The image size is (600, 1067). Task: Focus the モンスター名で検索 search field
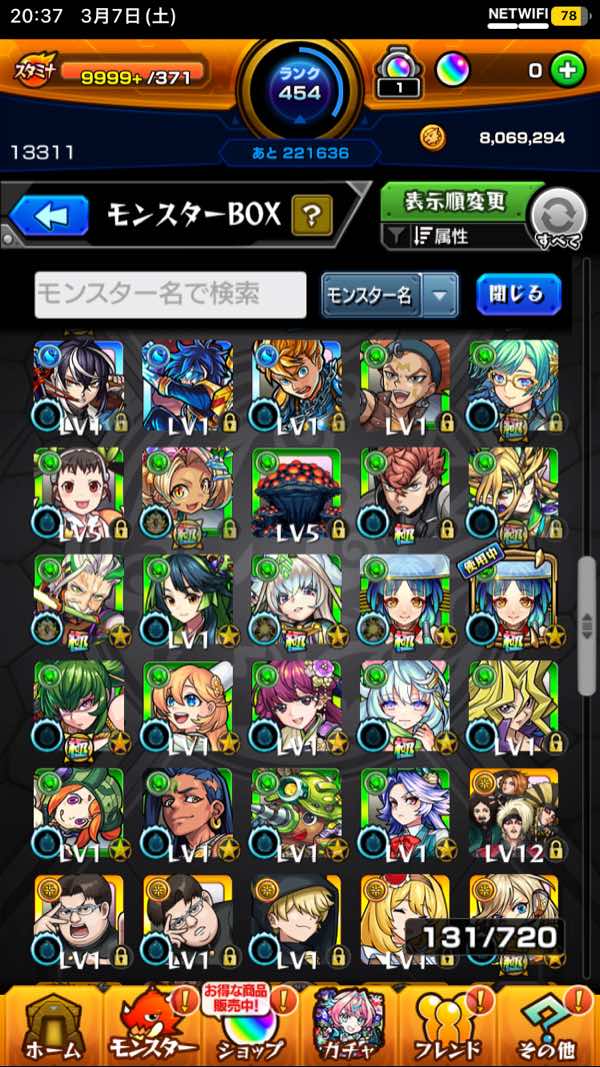click(170, 294)
